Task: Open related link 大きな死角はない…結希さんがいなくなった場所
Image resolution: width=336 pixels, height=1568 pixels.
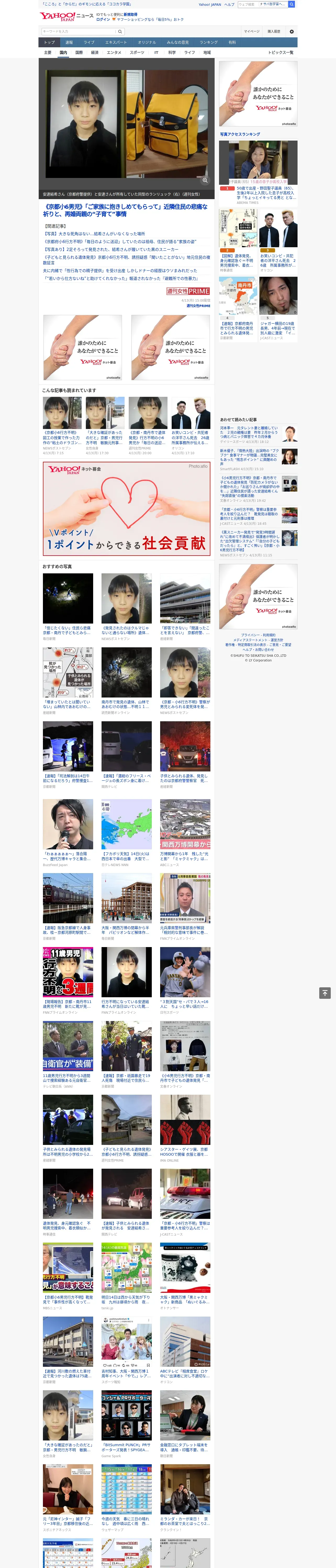Action: (94, 234)
